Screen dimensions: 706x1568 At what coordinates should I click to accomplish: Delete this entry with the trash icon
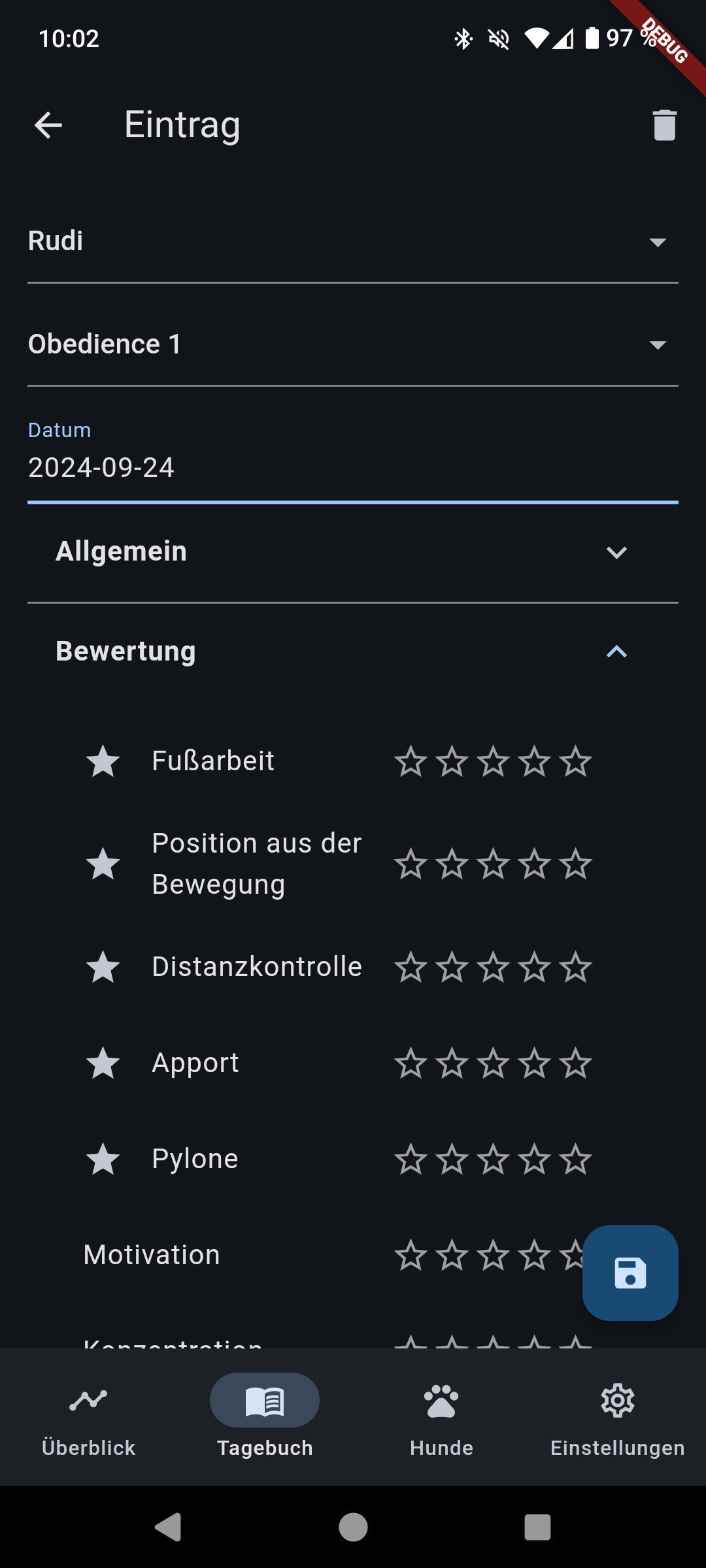664,125
